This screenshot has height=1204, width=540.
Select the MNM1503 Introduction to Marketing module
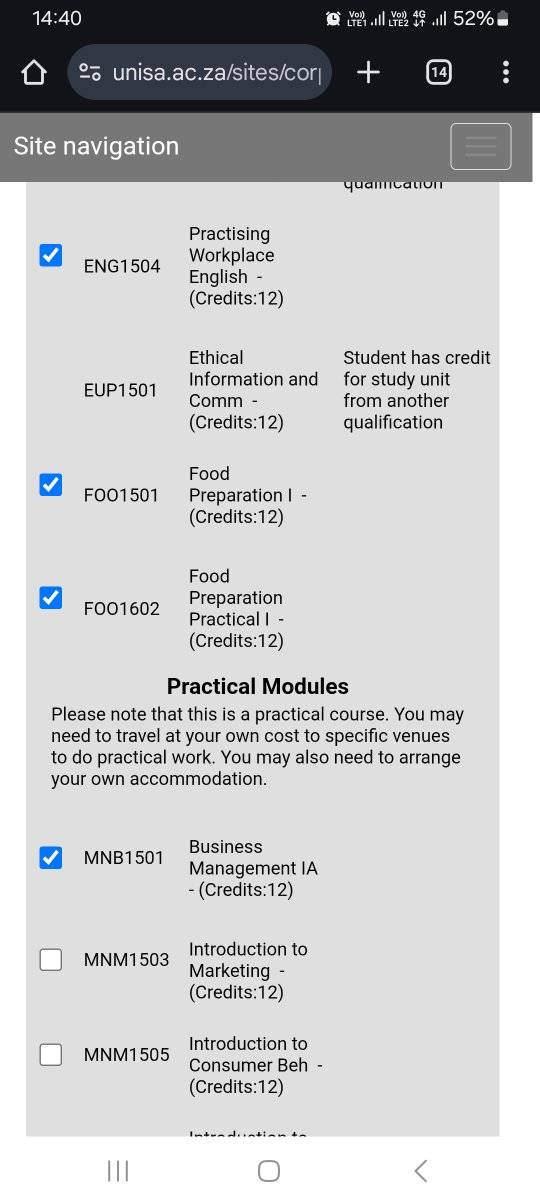(51, 960)
